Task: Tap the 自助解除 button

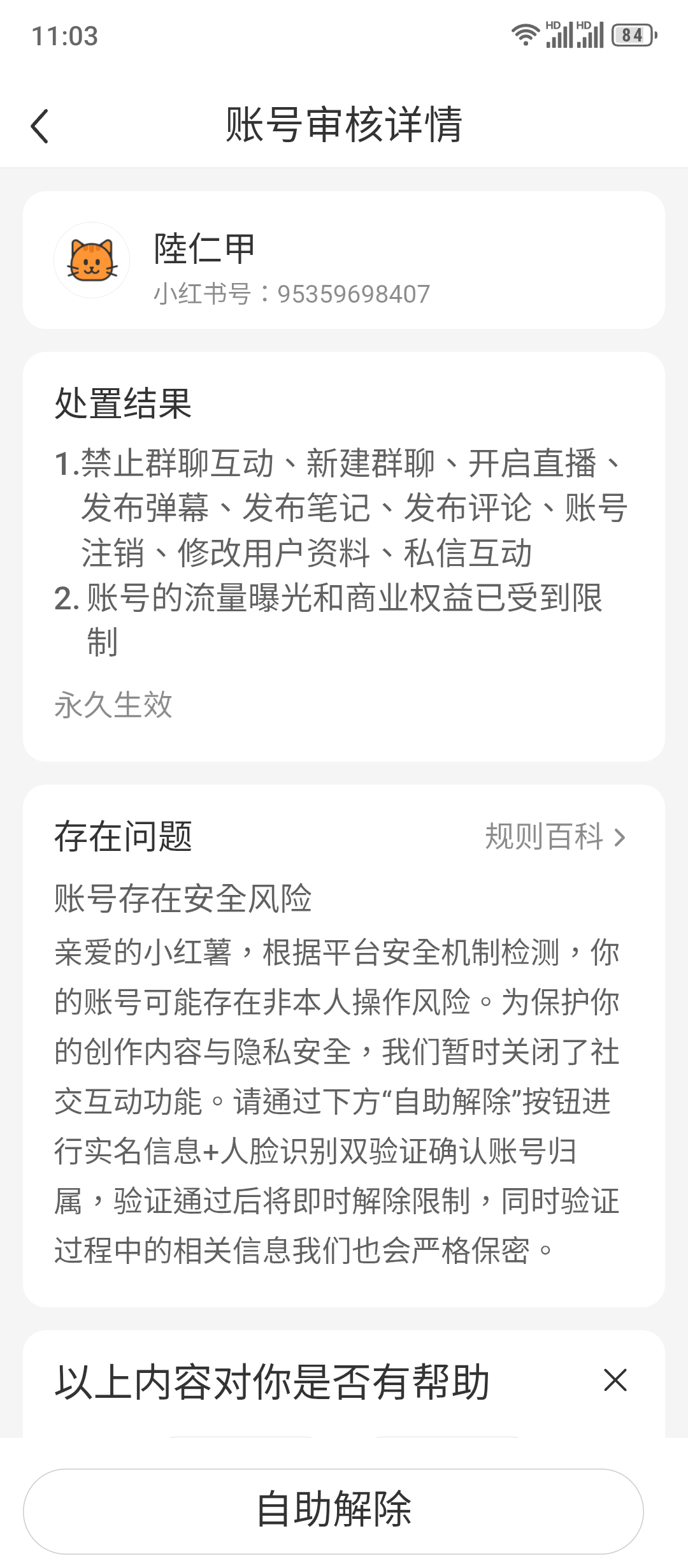Action: point(333,1510)
